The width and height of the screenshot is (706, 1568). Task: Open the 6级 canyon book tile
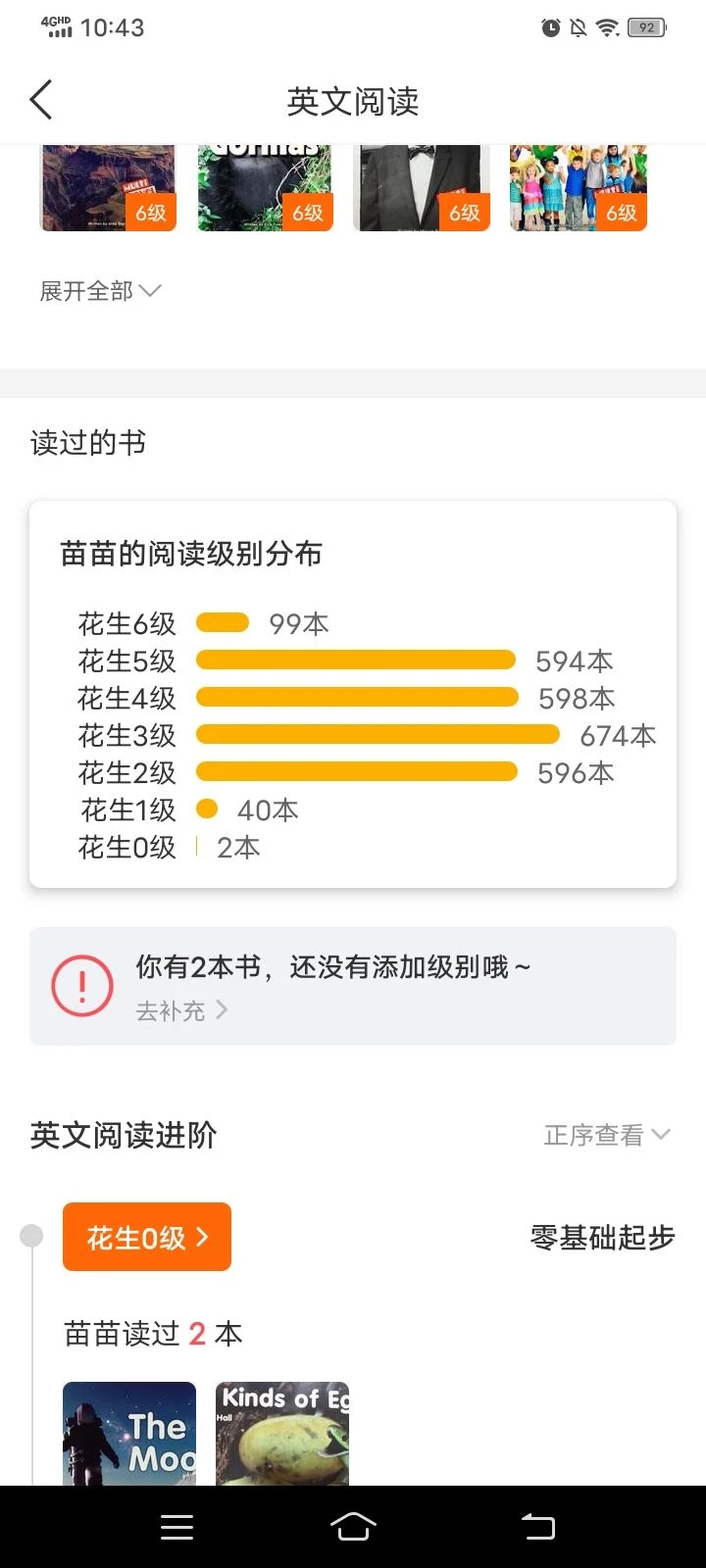(x=108, y=188)
